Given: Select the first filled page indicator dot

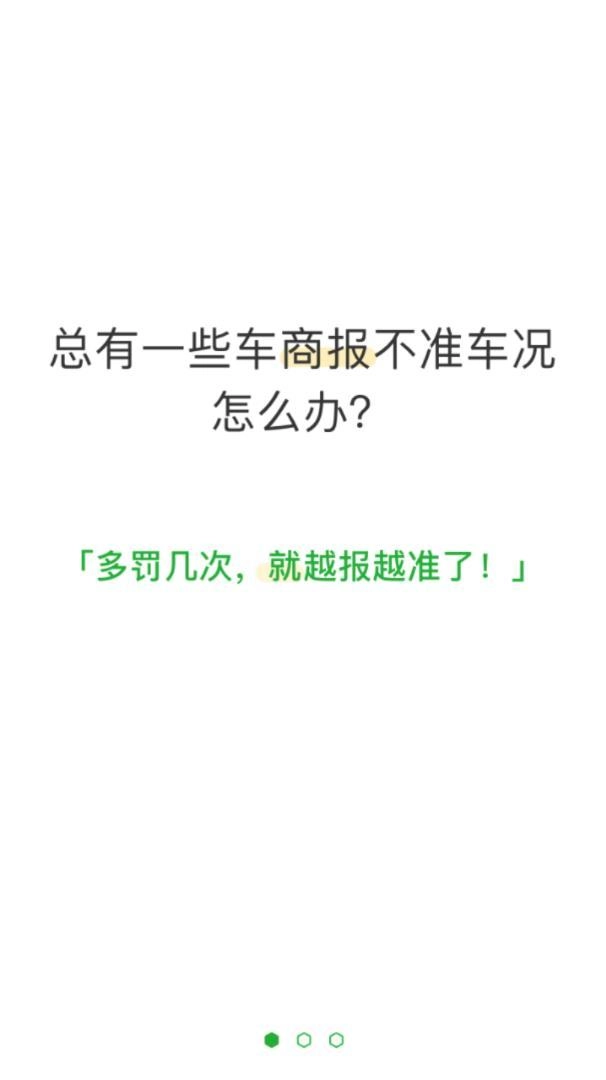Looking at the screenshot, I should pos(271,1040).
